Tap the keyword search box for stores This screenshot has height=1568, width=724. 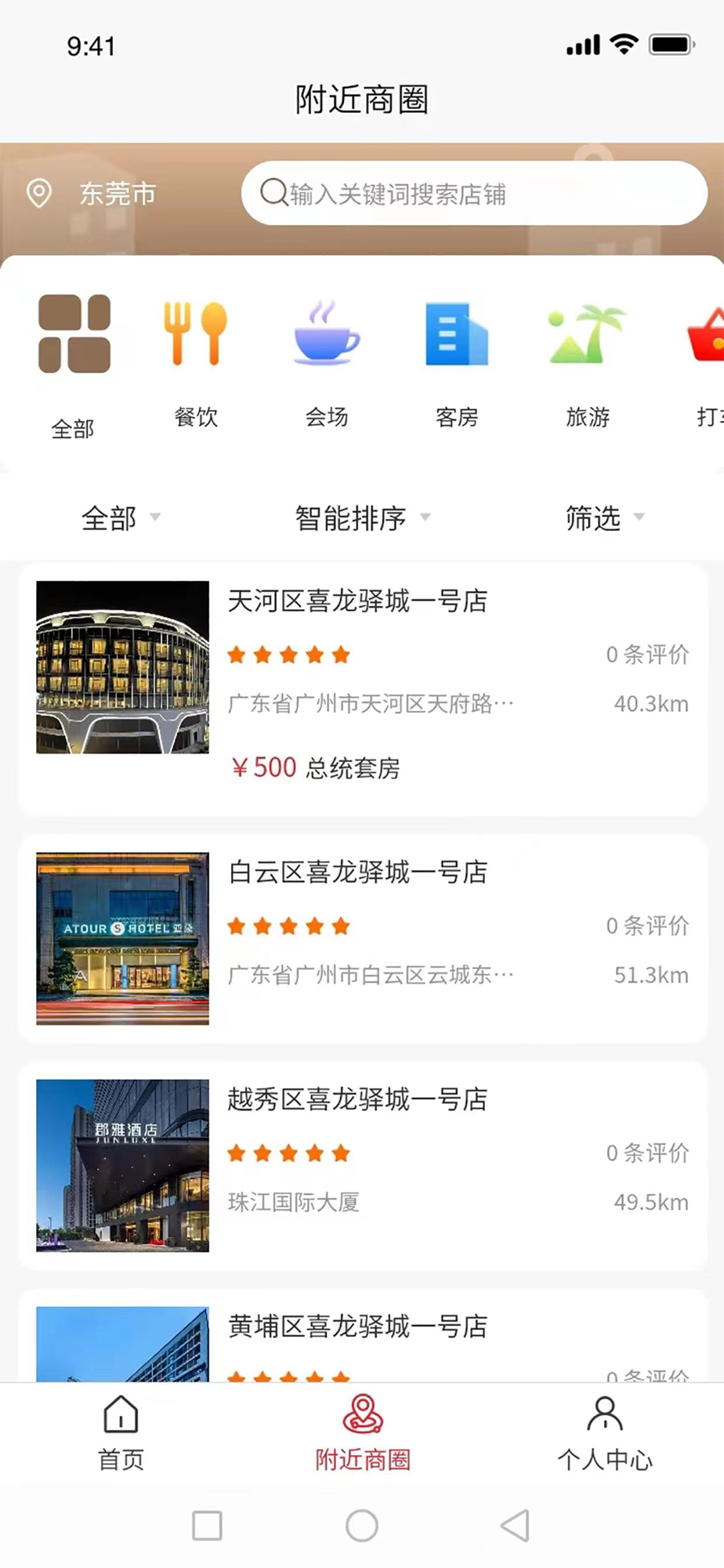(474, 193)
